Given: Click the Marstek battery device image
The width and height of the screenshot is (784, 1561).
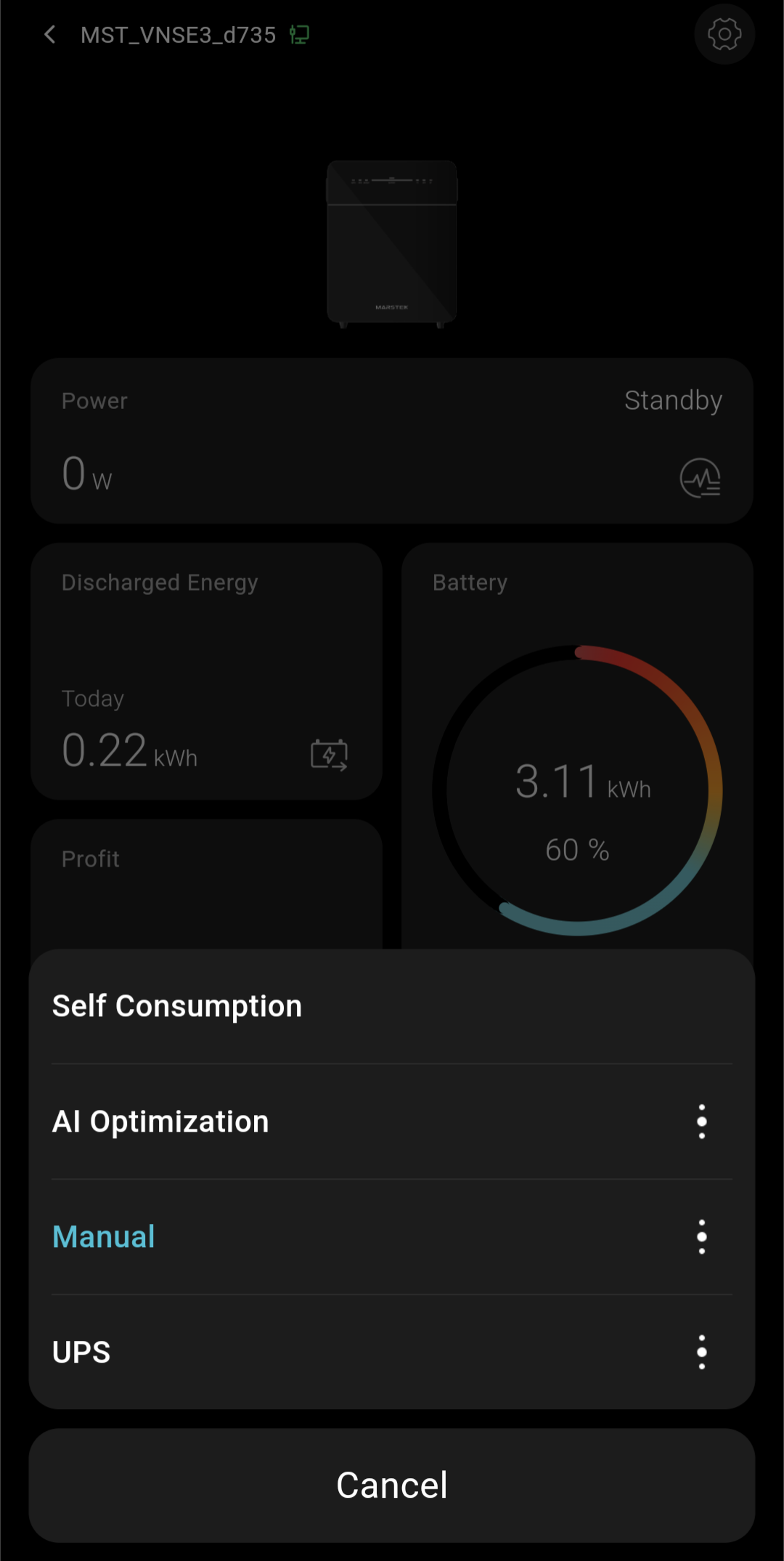Looking at the screenshot, I should [392, 245].
